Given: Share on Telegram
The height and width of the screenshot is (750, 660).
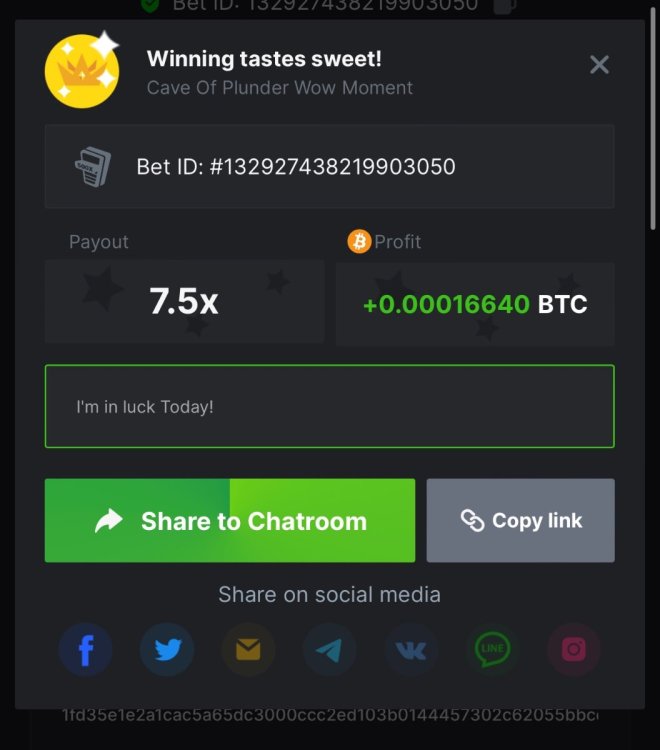Looking at the screenshot, I should (x=329, y=650).
